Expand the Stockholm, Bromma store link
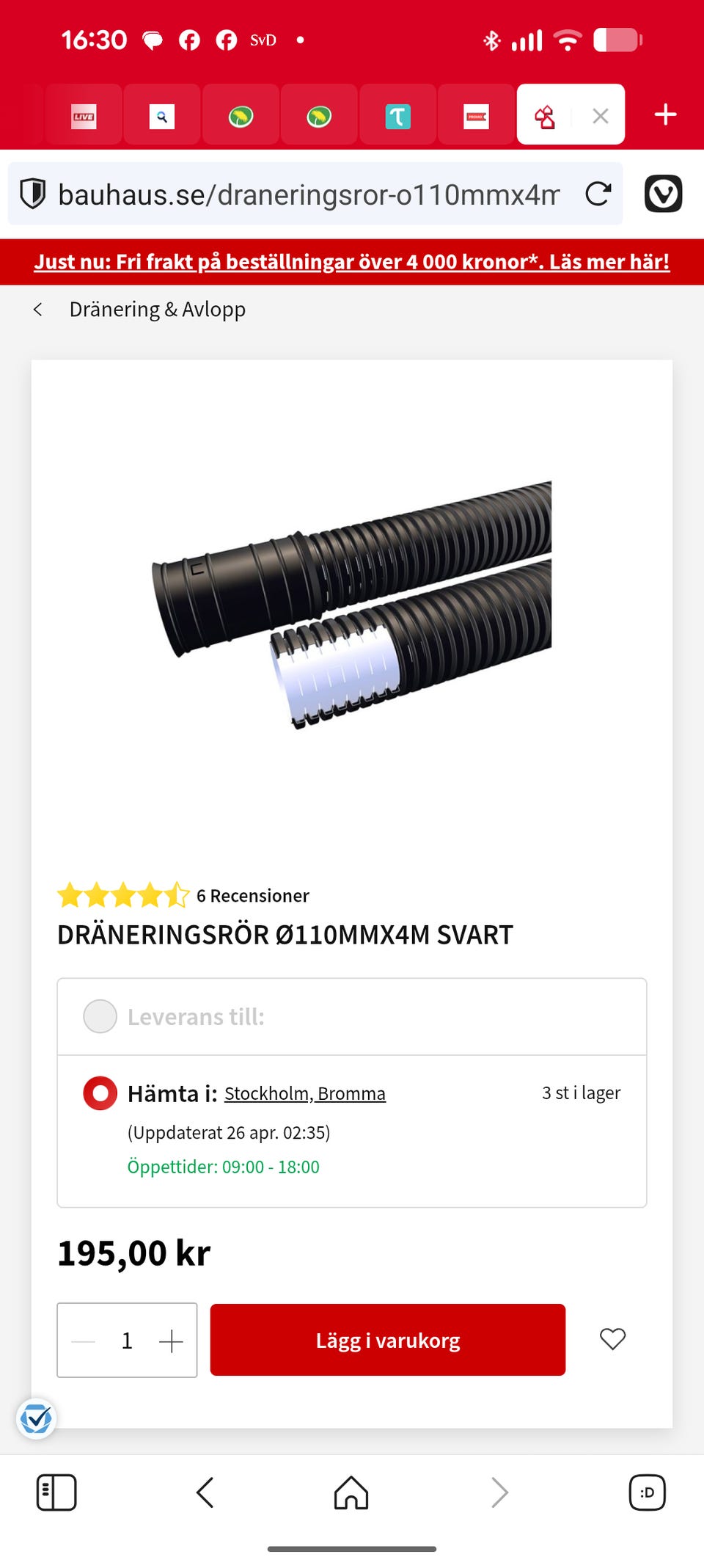The width and height of the screenshot is (704, 1568). [305, 1093]
